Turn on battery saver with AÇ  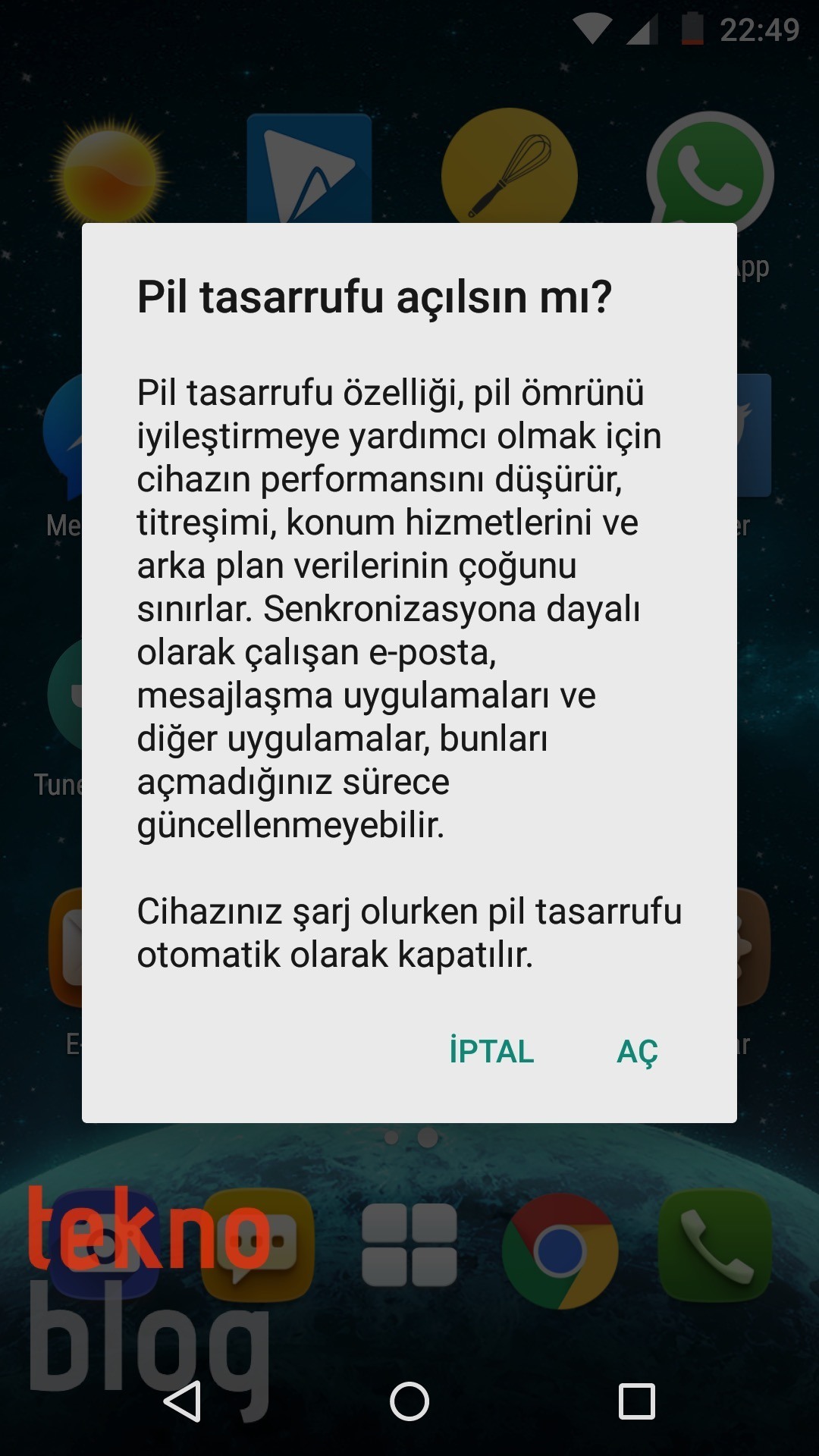pyautogui.click(x=637, y=1051)
